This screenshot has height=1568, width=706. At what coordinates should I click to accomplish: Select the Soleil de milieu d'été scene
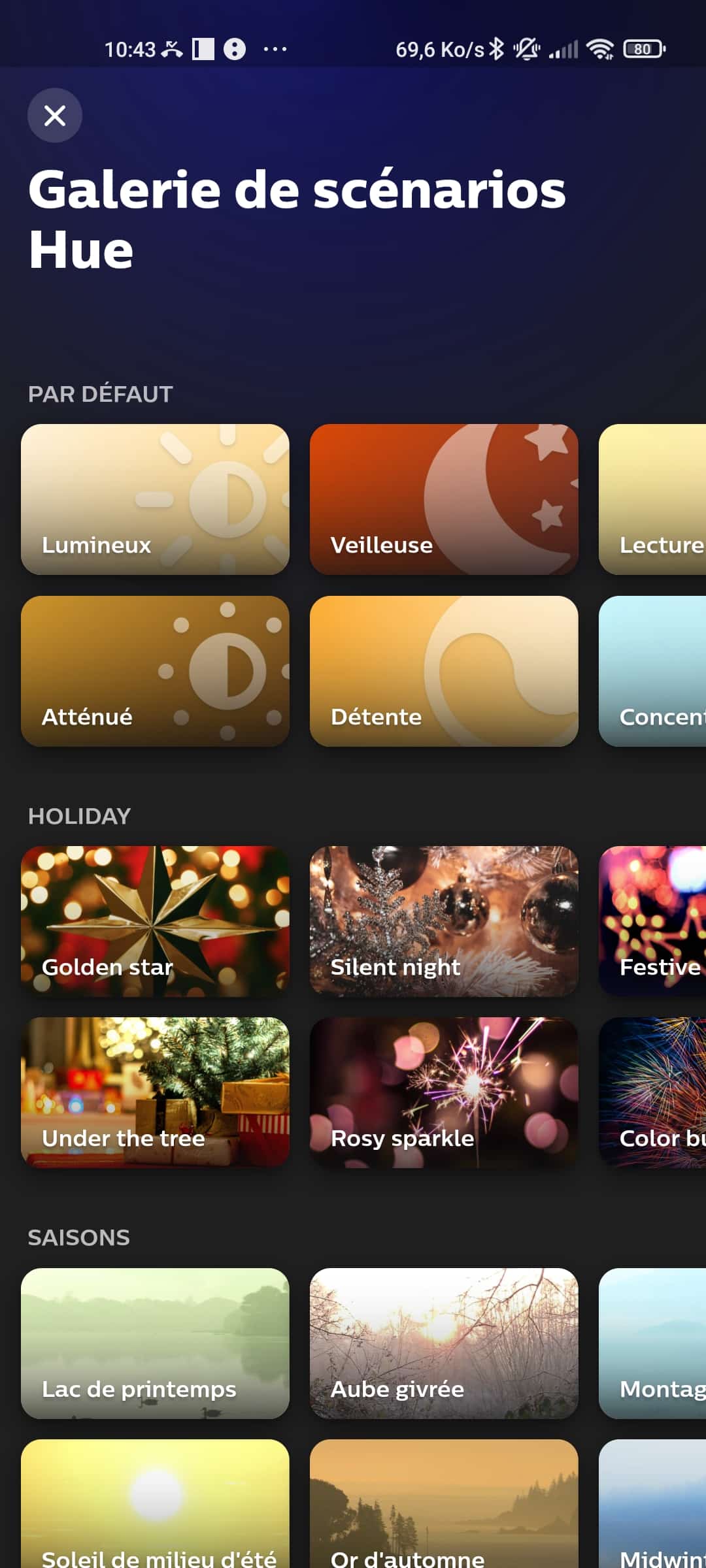pos(155,1503)
